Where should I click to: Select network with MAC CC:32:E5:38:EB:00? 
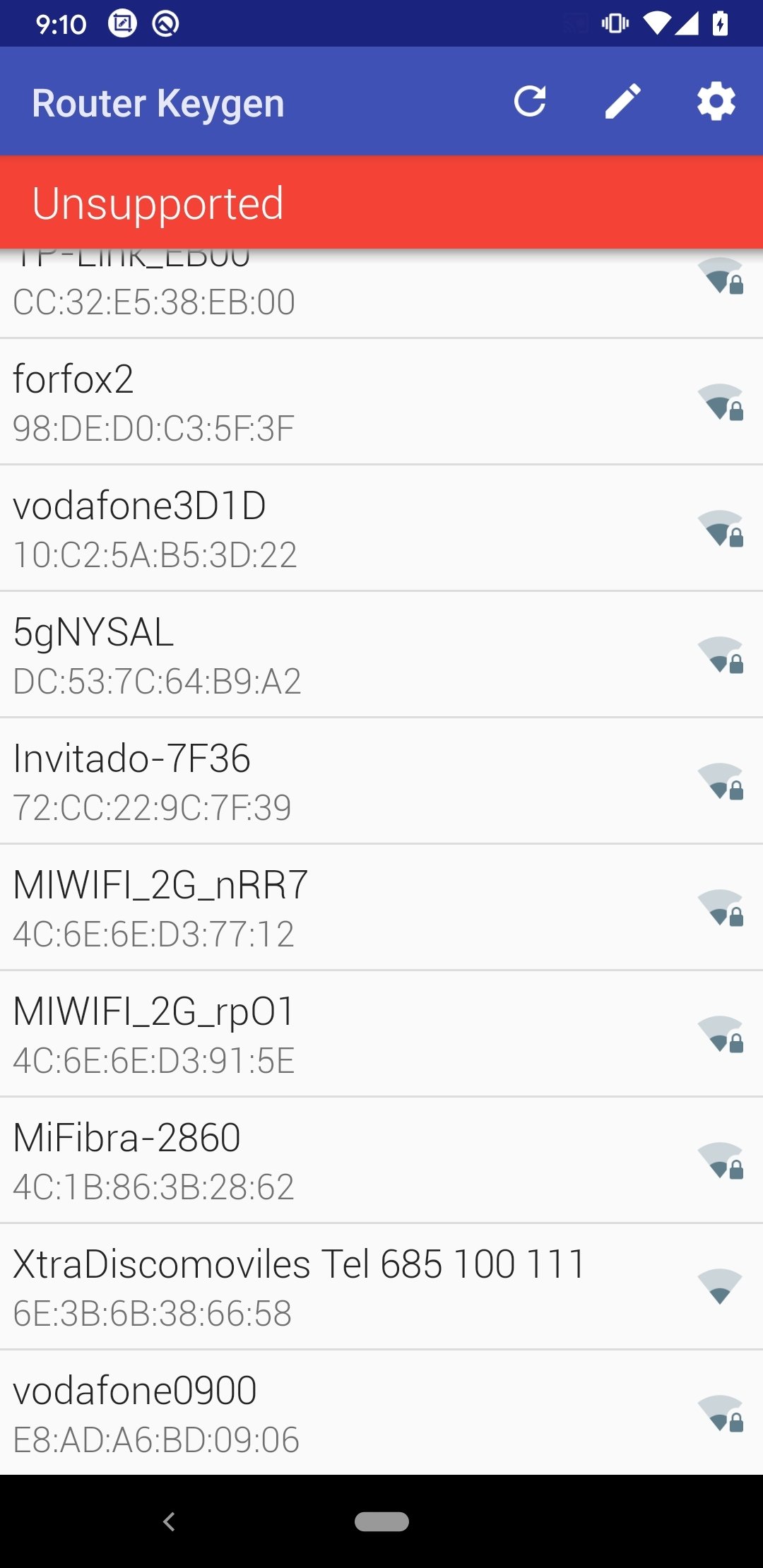[x=381, y=293]
